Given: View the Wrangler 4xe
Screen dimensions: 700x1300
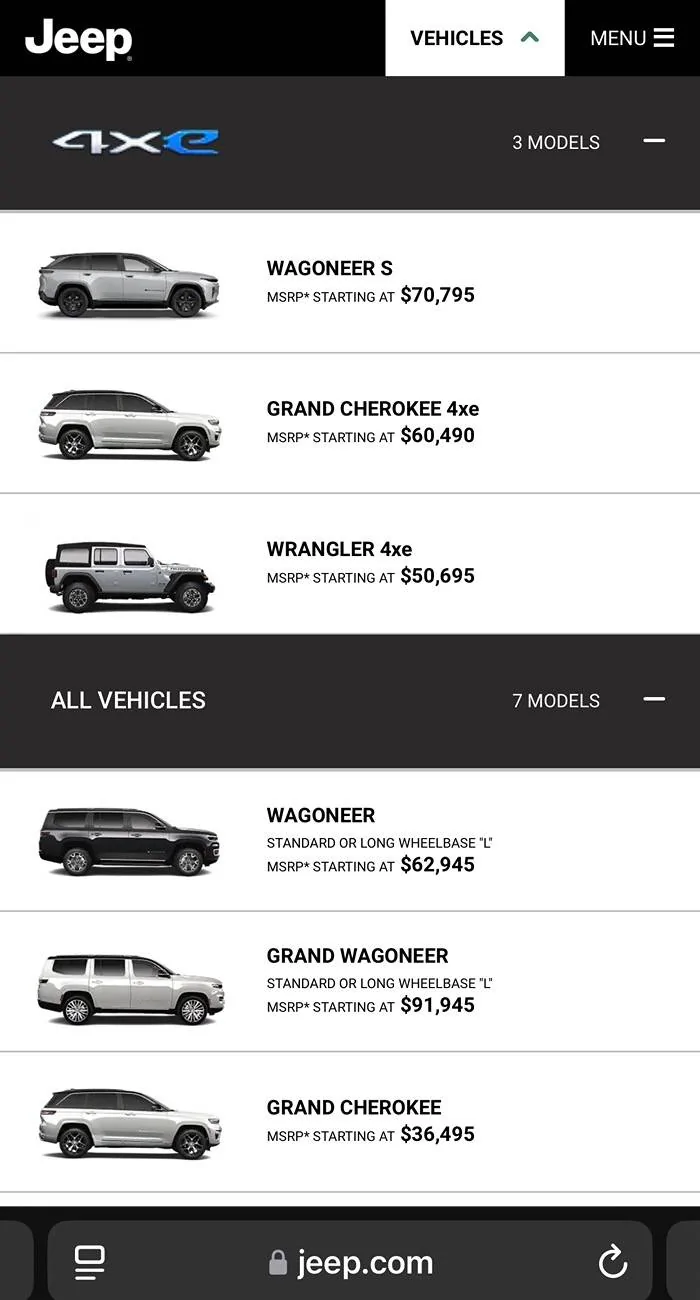Looking at the screenshot, I should (350, 564).
